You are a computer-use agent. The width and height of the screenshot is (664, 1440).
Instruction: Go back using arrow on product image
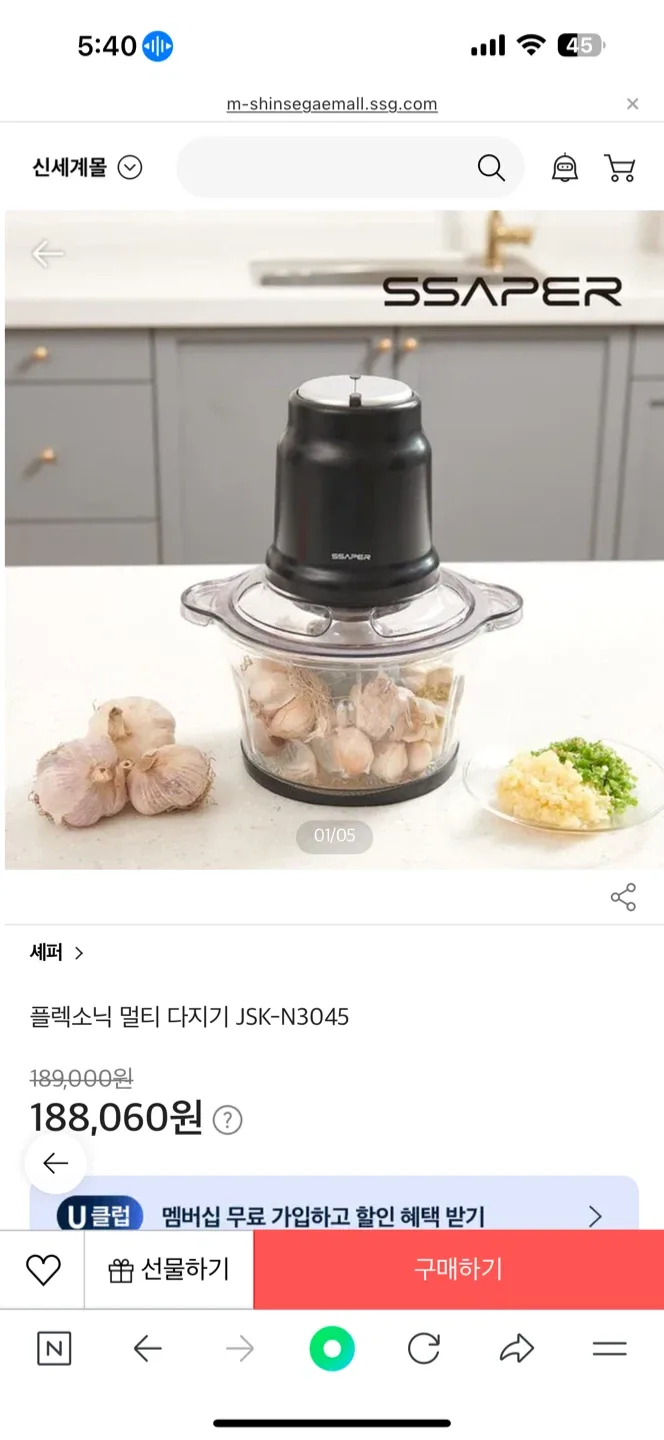(x=47, y=254)
